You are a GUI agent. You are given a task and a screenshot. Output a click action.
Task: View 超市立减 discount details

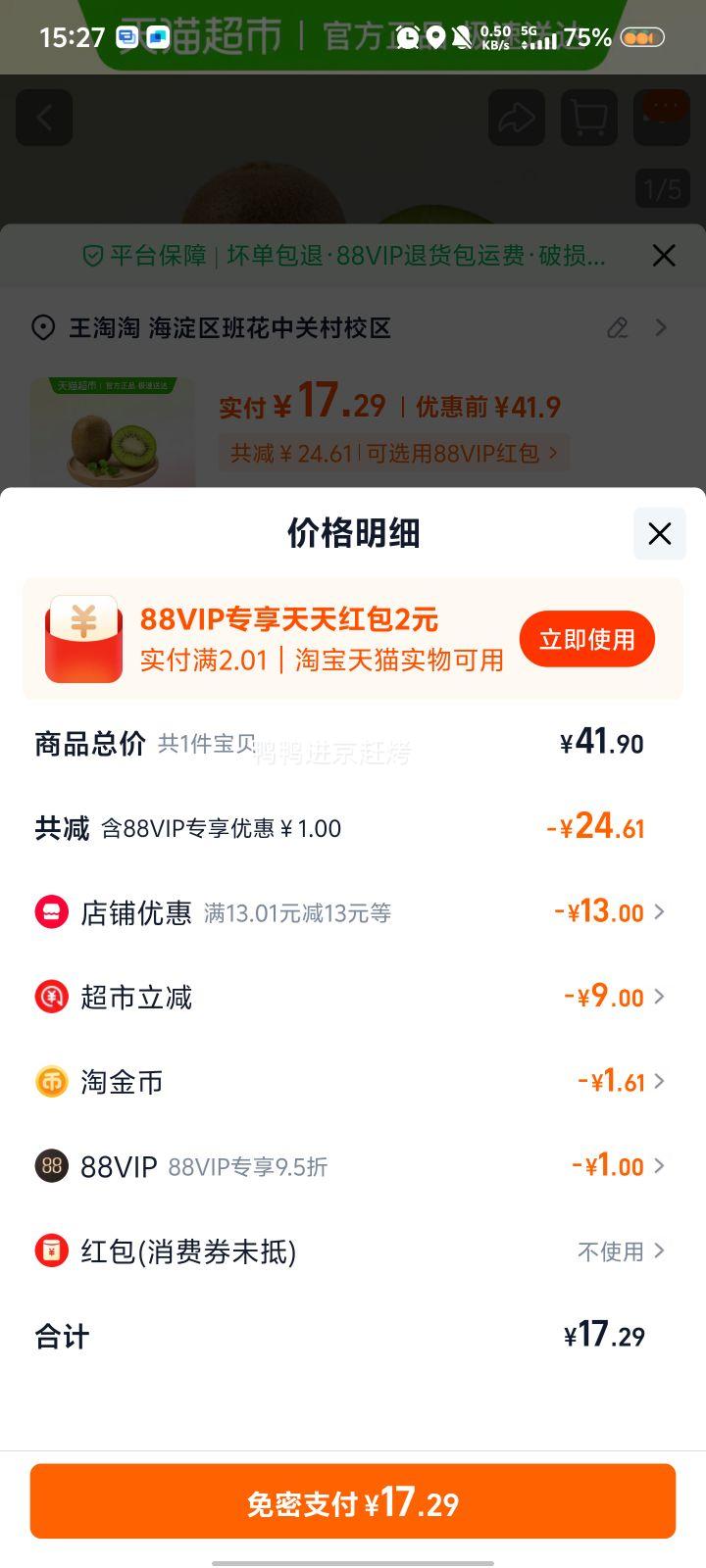click(613, 997)
